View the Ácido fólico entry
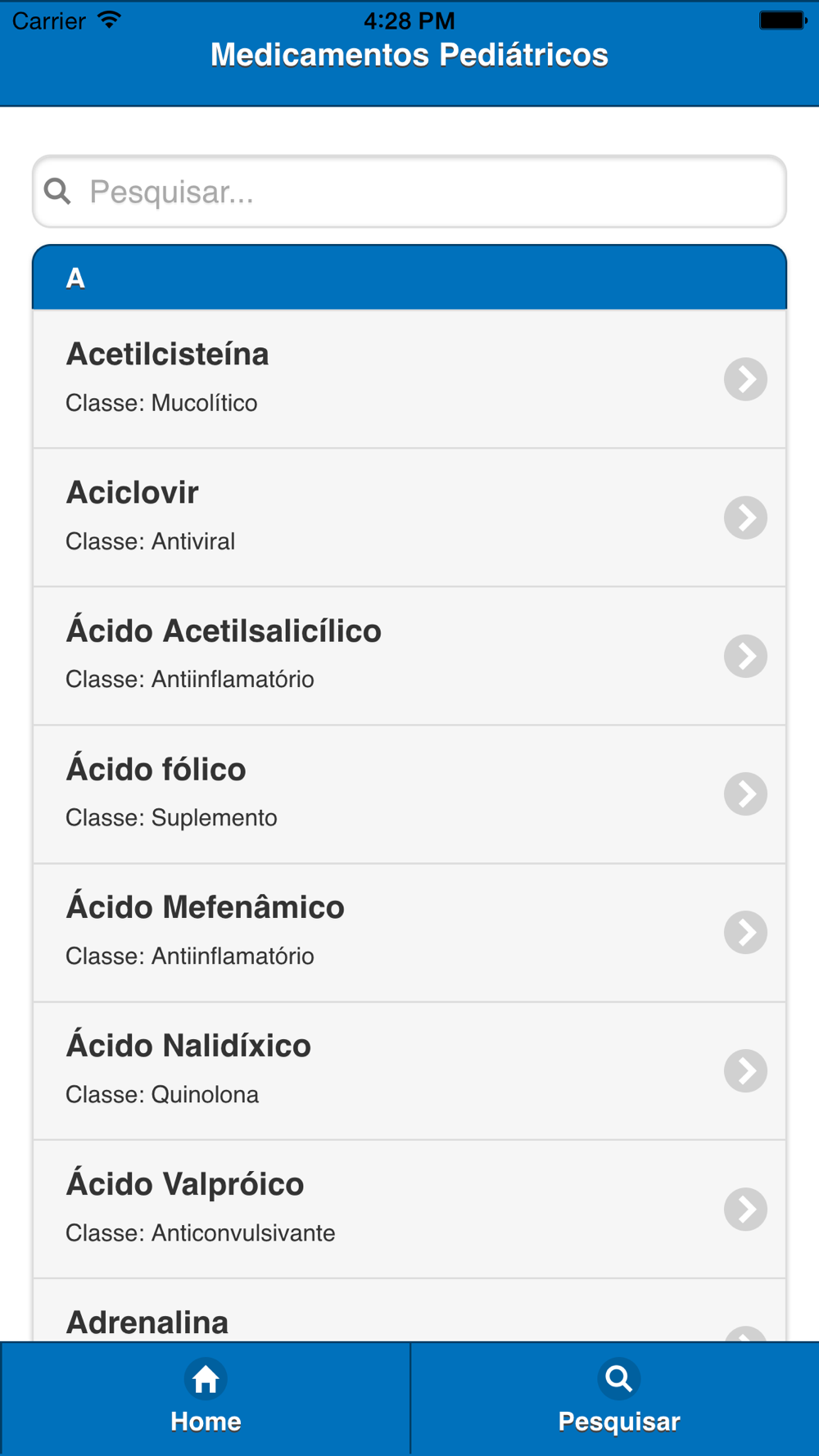 coord(409,794)
